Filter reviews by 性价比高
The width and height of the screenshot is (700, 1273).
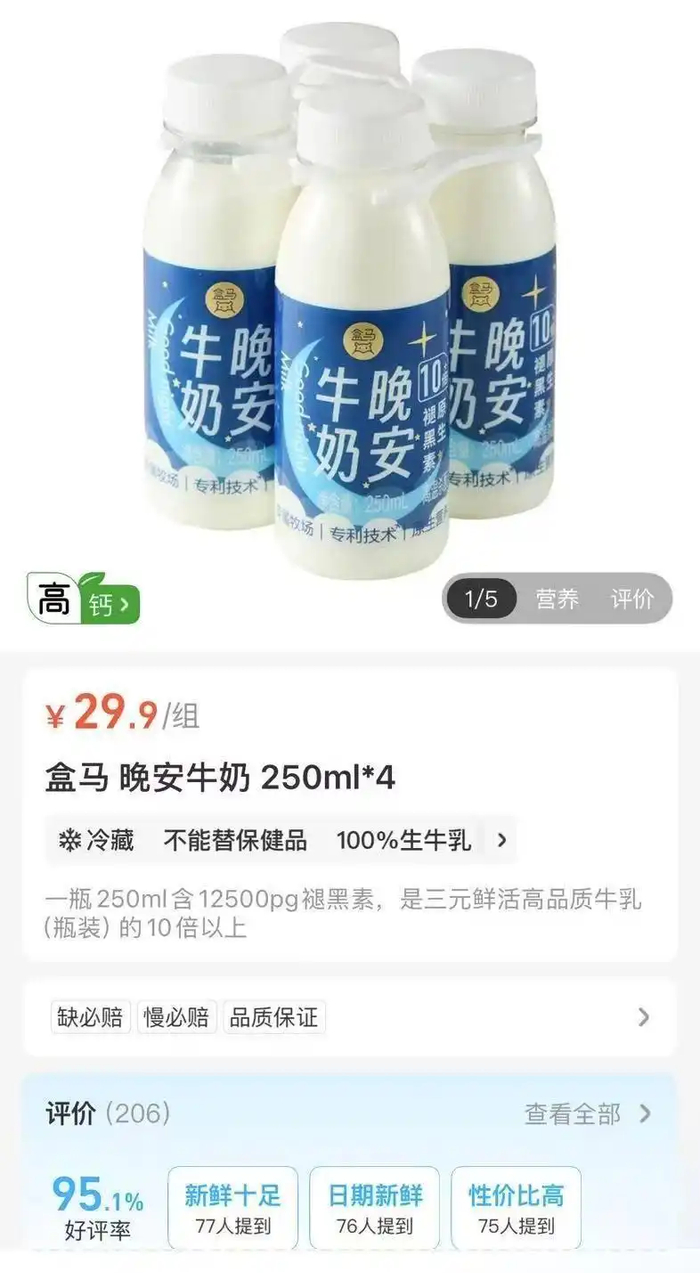point(516,1208)
